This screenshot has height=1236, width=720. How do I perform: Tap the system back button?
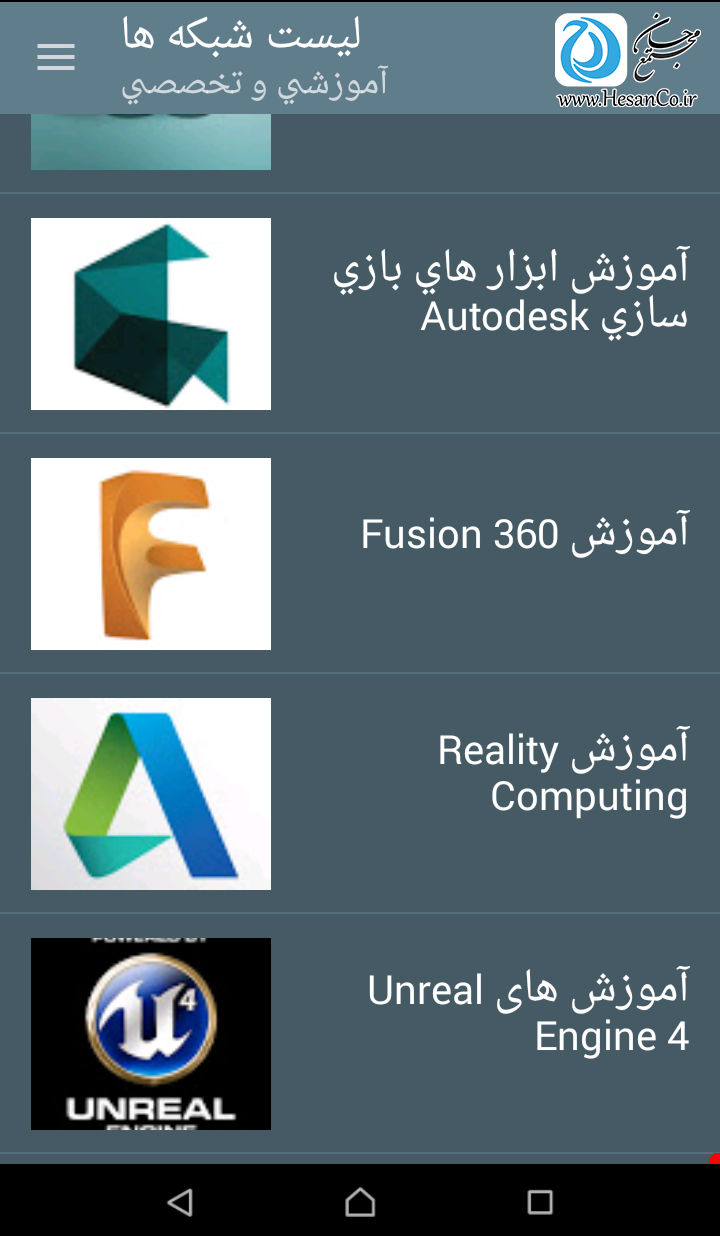click(x=180, y=1201)
